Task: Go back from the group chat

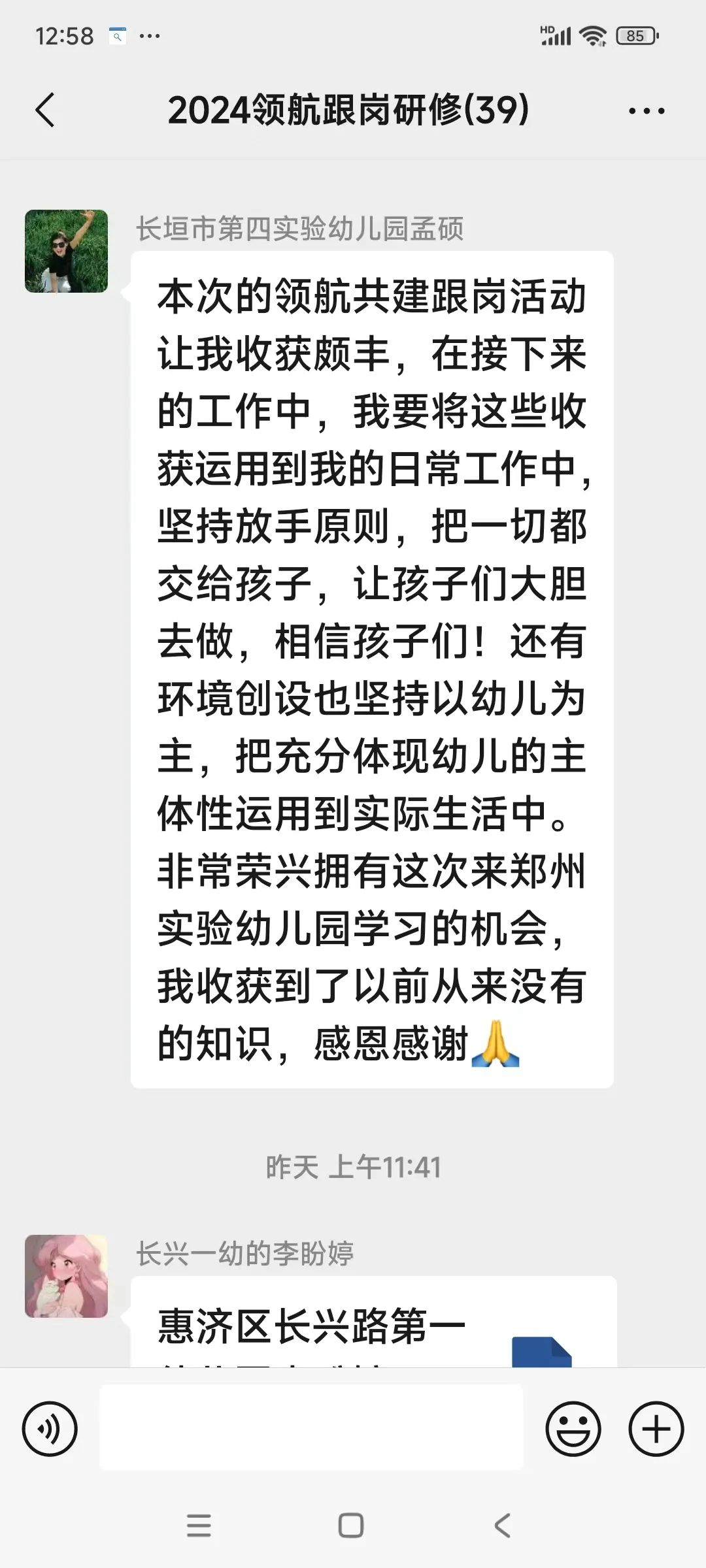Action: coord(45,110)
